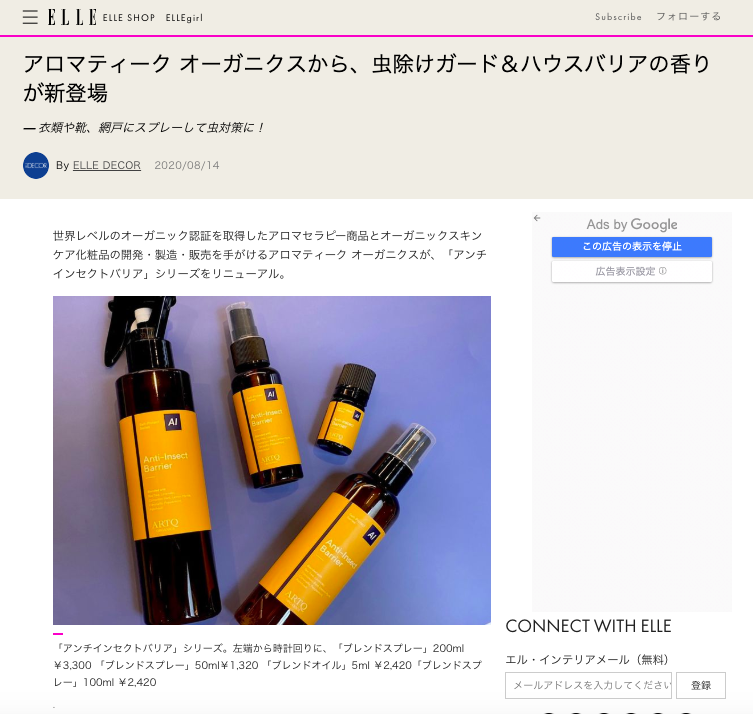Open the hamburger menu

coord(30,17)
